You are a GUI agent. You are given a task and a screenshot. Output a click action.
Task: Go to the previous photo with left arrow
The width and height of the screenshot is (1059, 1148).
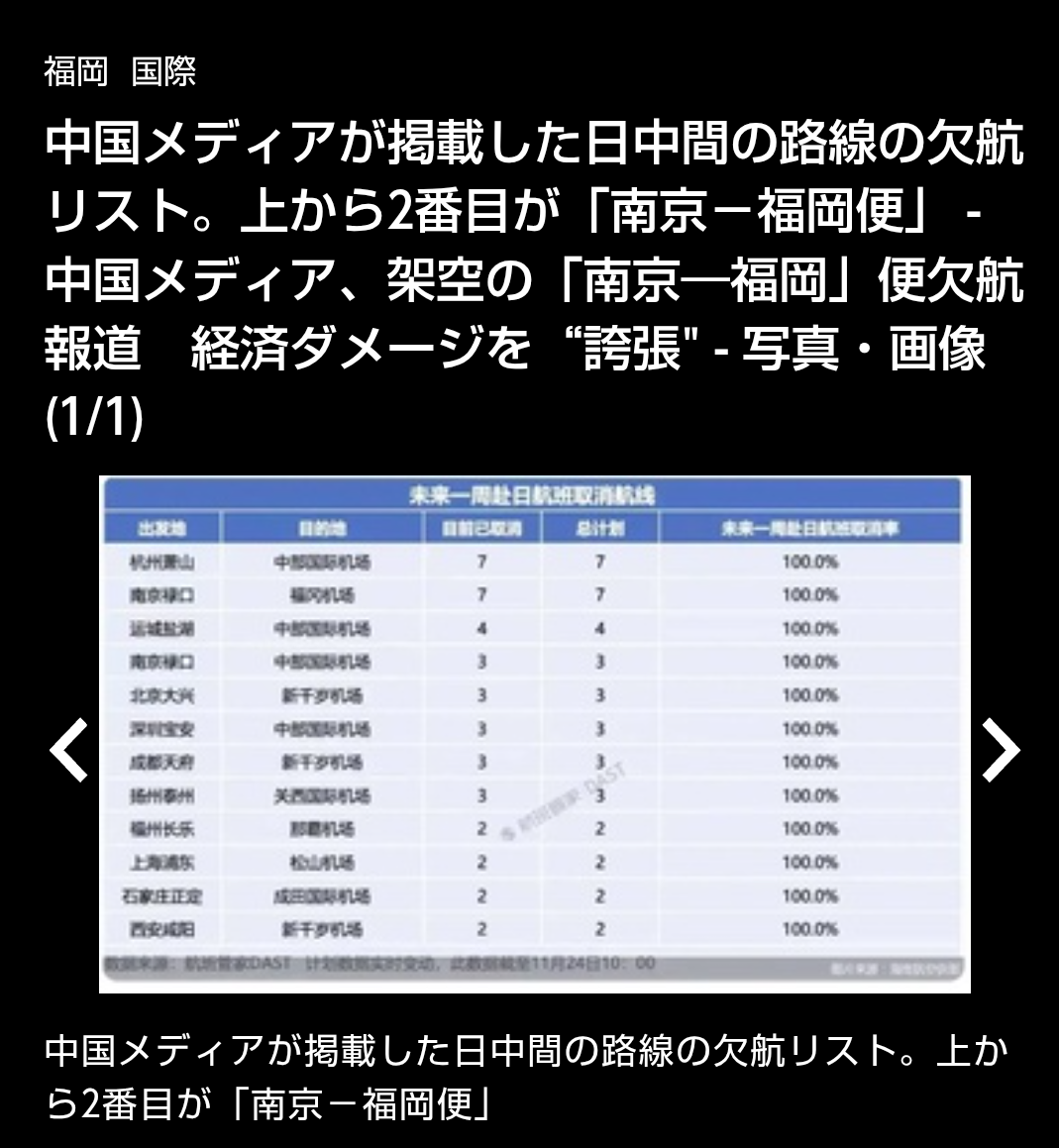(69, 750)
